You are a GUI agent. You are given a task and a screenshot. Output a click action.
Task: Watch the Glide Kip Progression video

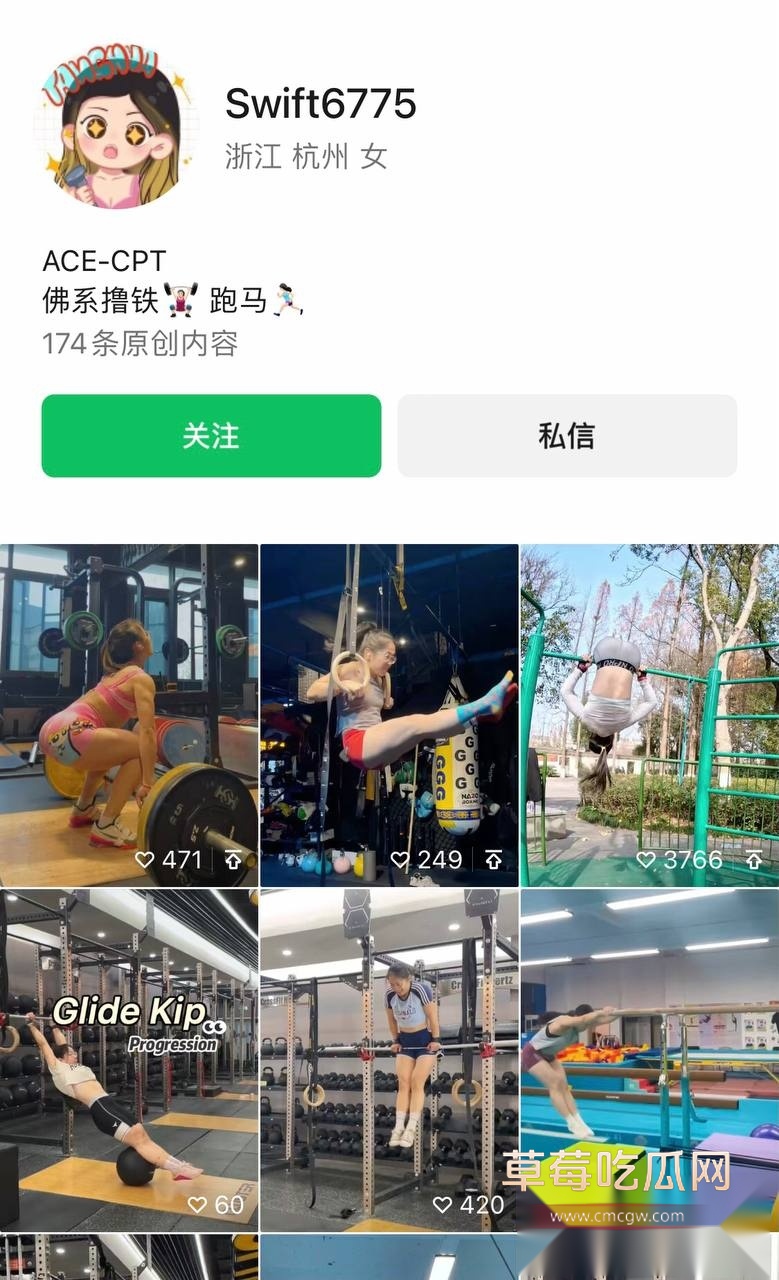click(x=129, y=1060)
